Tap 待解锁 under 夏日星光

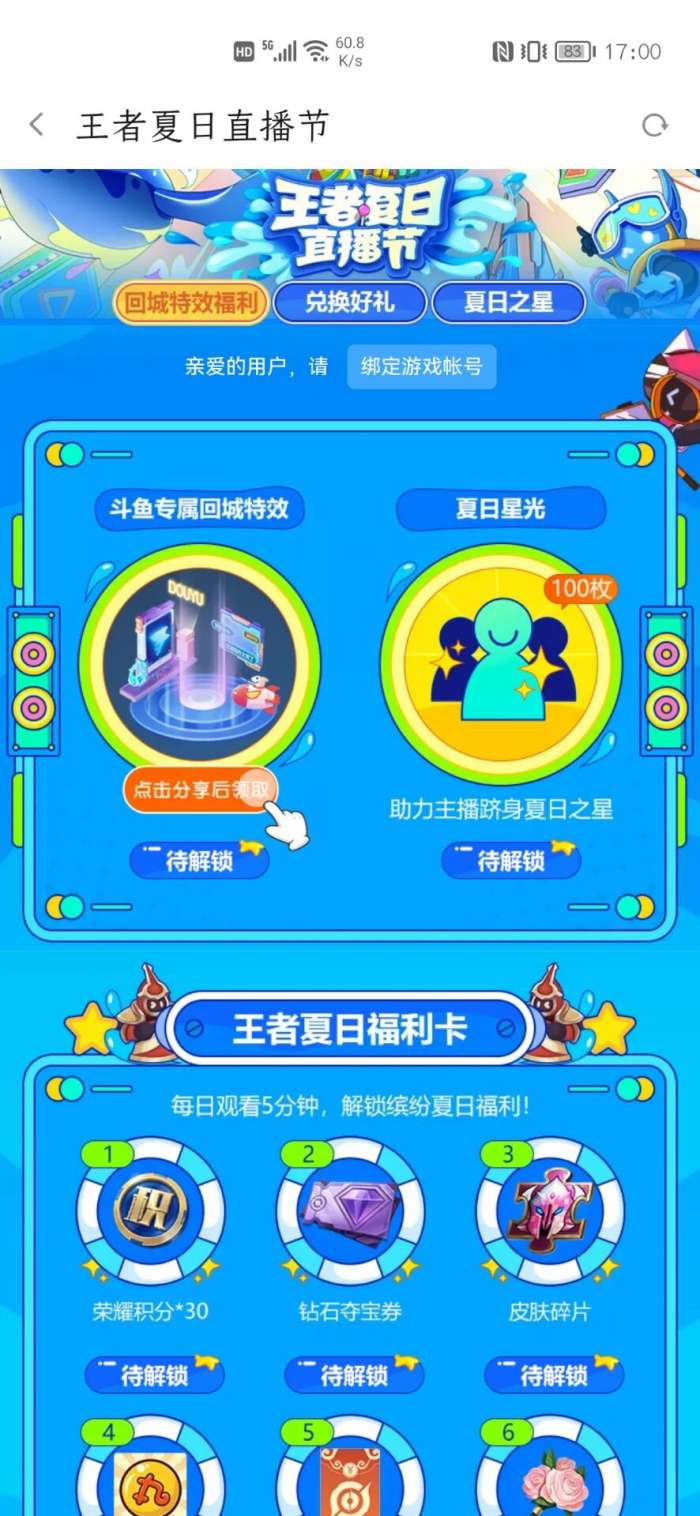coord(511,860)
